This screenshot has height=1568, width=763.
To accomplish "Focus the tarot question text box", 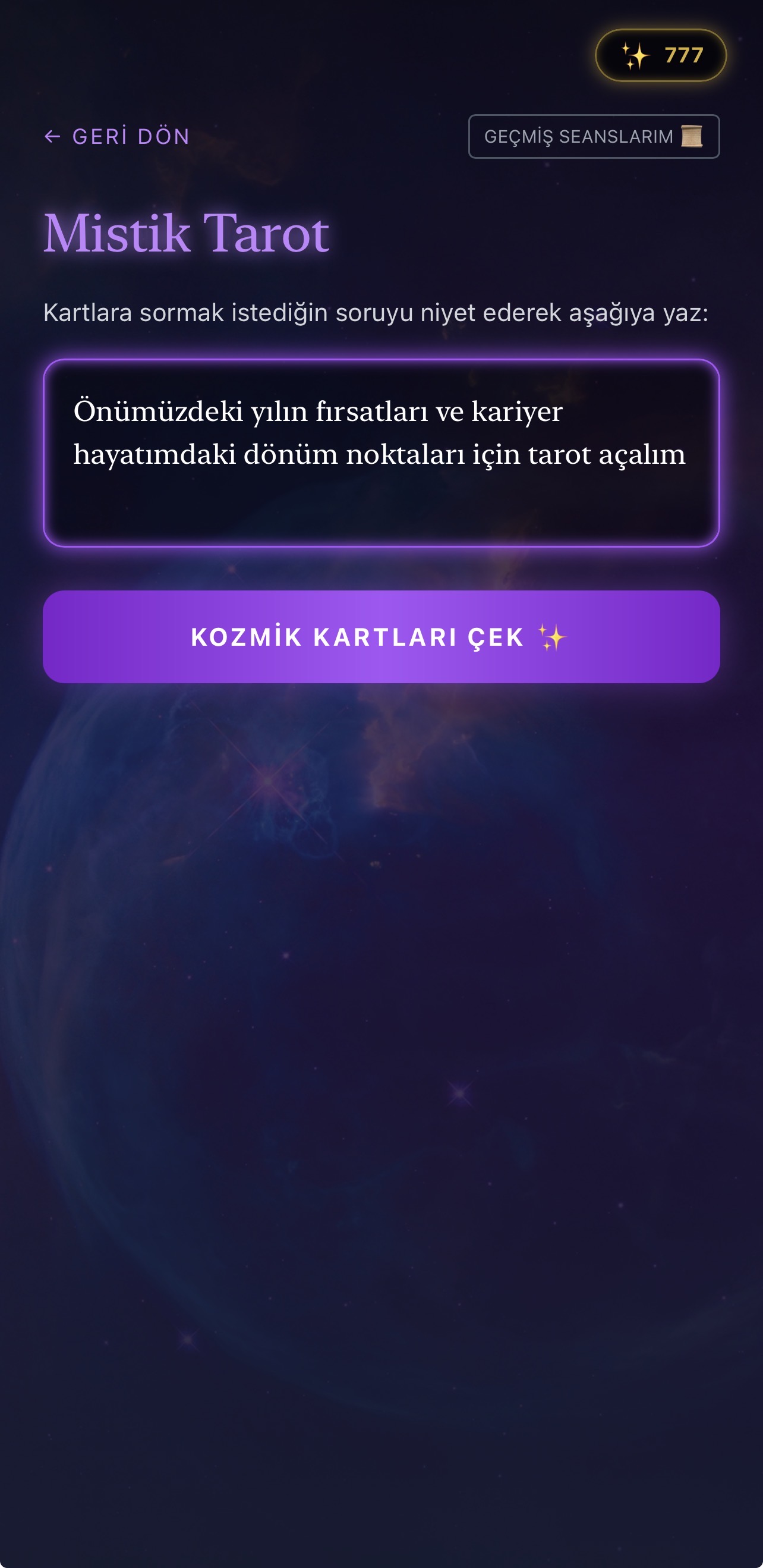I will click(x=381, y=453).
